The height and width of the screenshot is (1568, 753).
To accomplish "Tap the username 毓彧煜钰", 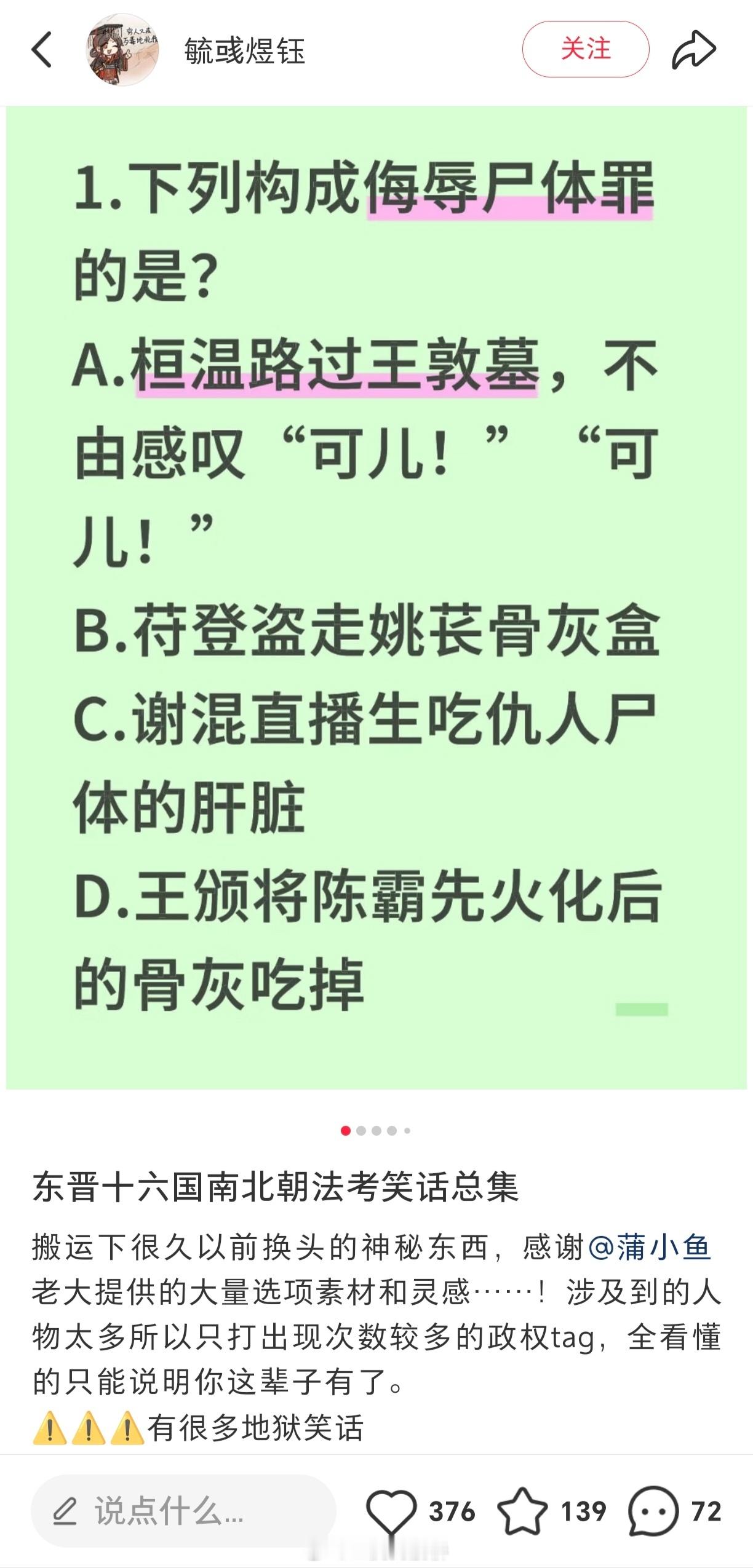I will [x=242, y=51].
